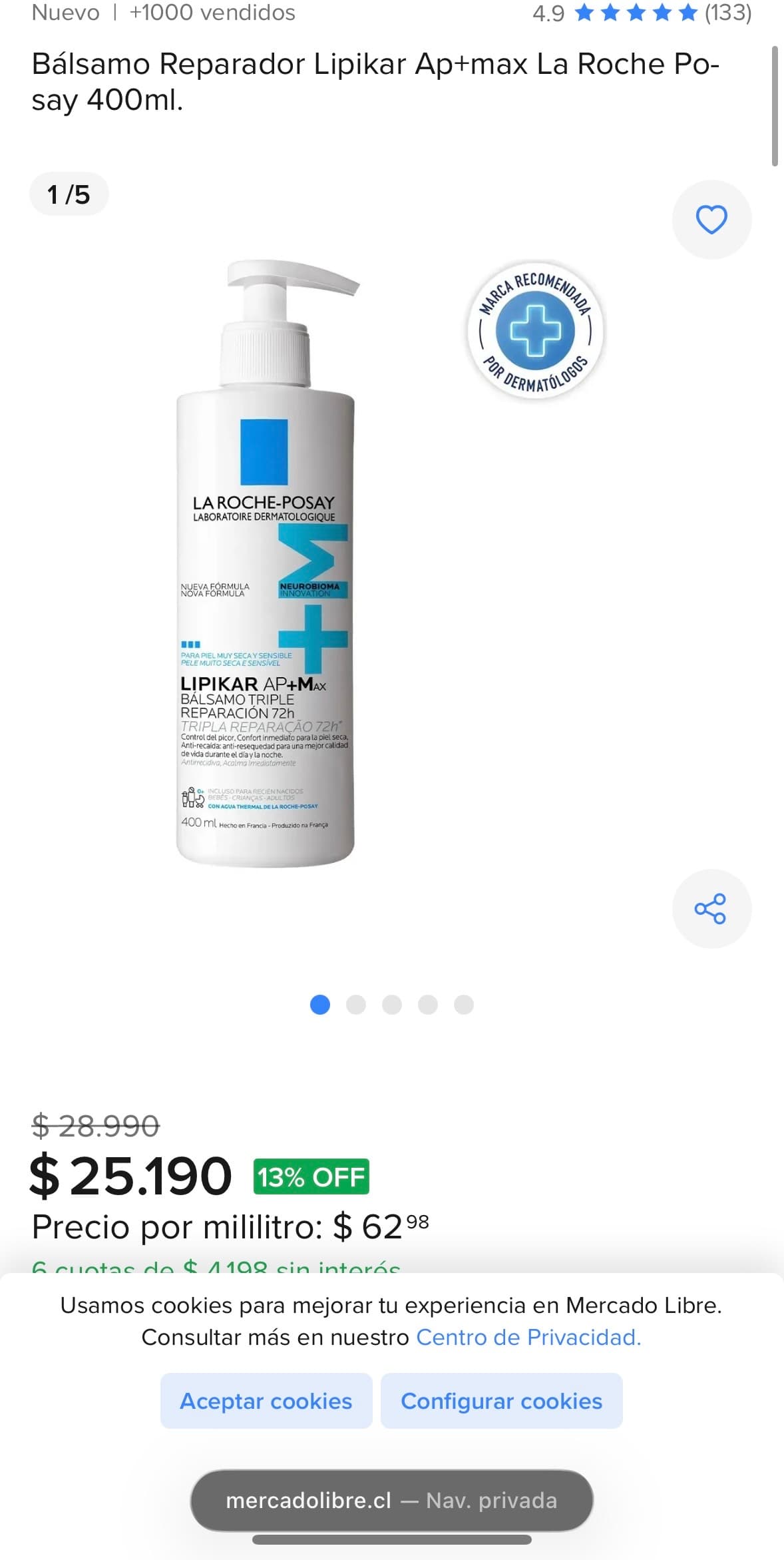
Task: Accept cookies with Aceptar cookies button
Action: (x=266, y=1401)
